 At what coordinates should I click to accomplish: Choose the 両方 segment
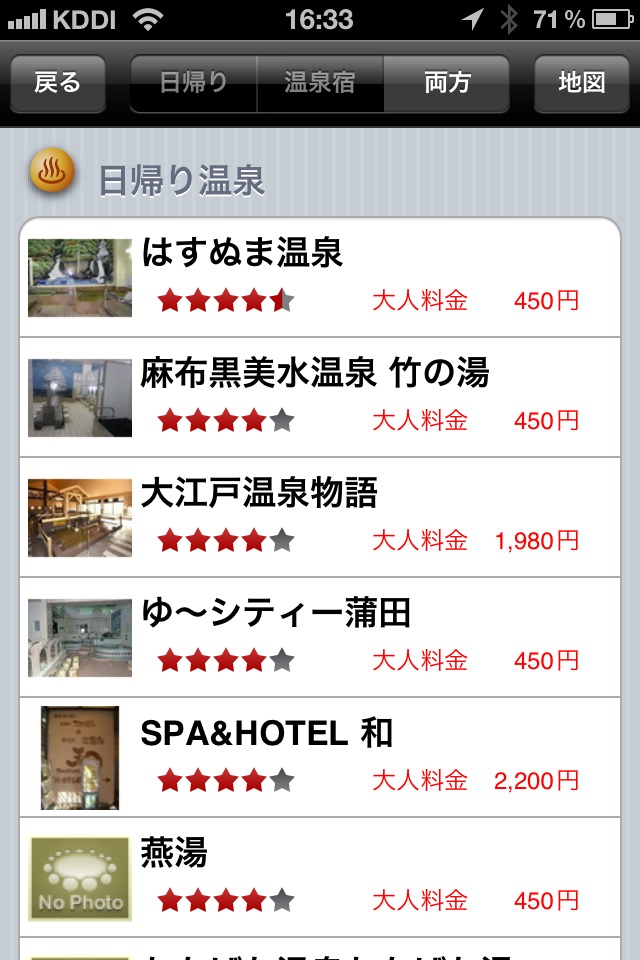[x=447, y=83]
